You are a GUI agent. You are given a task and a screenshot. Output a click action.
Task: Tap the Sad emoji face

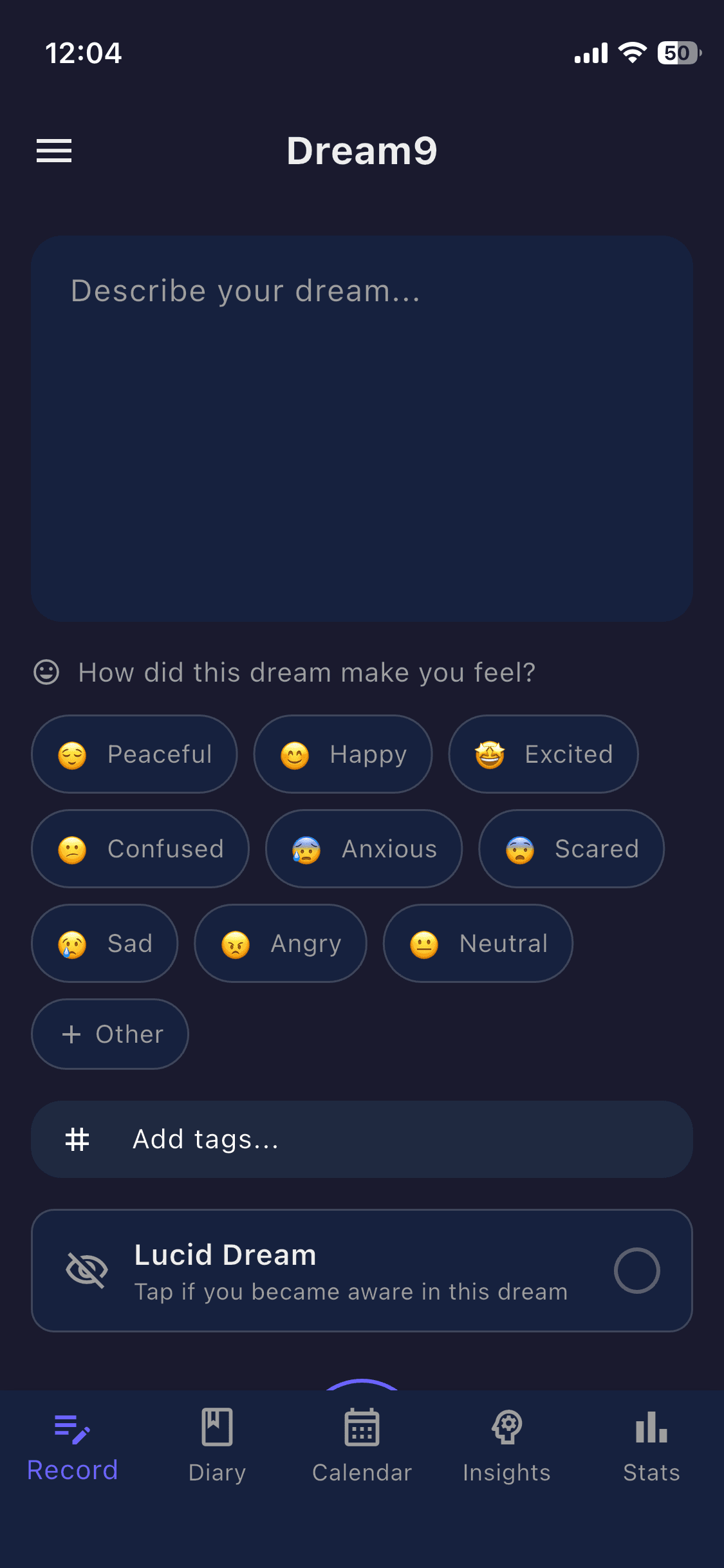[73, 943]
